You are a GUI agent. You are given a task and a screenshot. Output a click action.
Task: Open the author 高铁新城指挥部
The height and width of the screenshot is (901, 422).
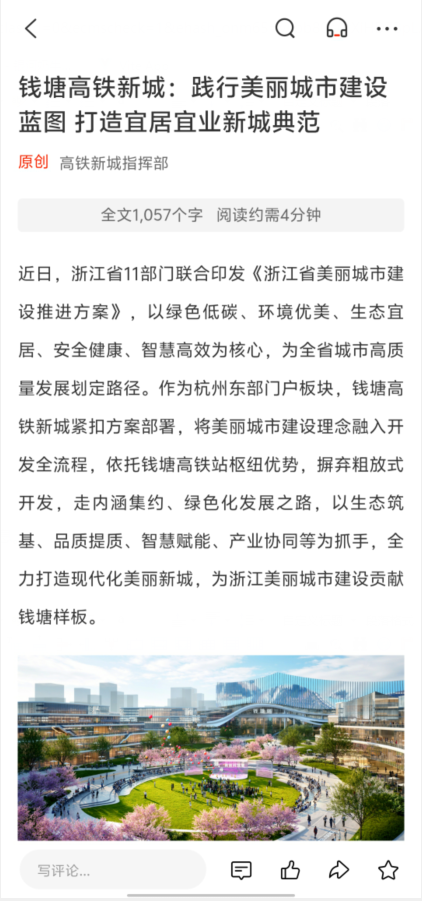[x=114, y=163]
